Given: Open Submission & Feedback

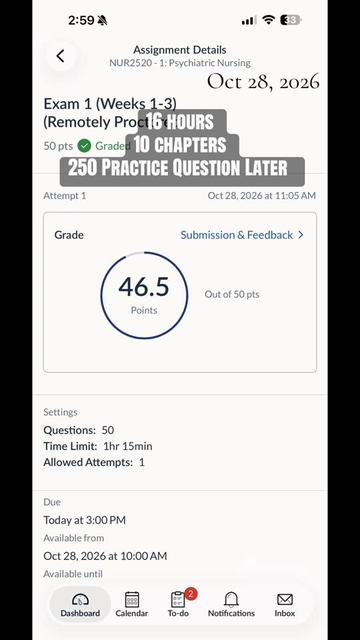Looking at the screenshot, I should click(242, 235).
